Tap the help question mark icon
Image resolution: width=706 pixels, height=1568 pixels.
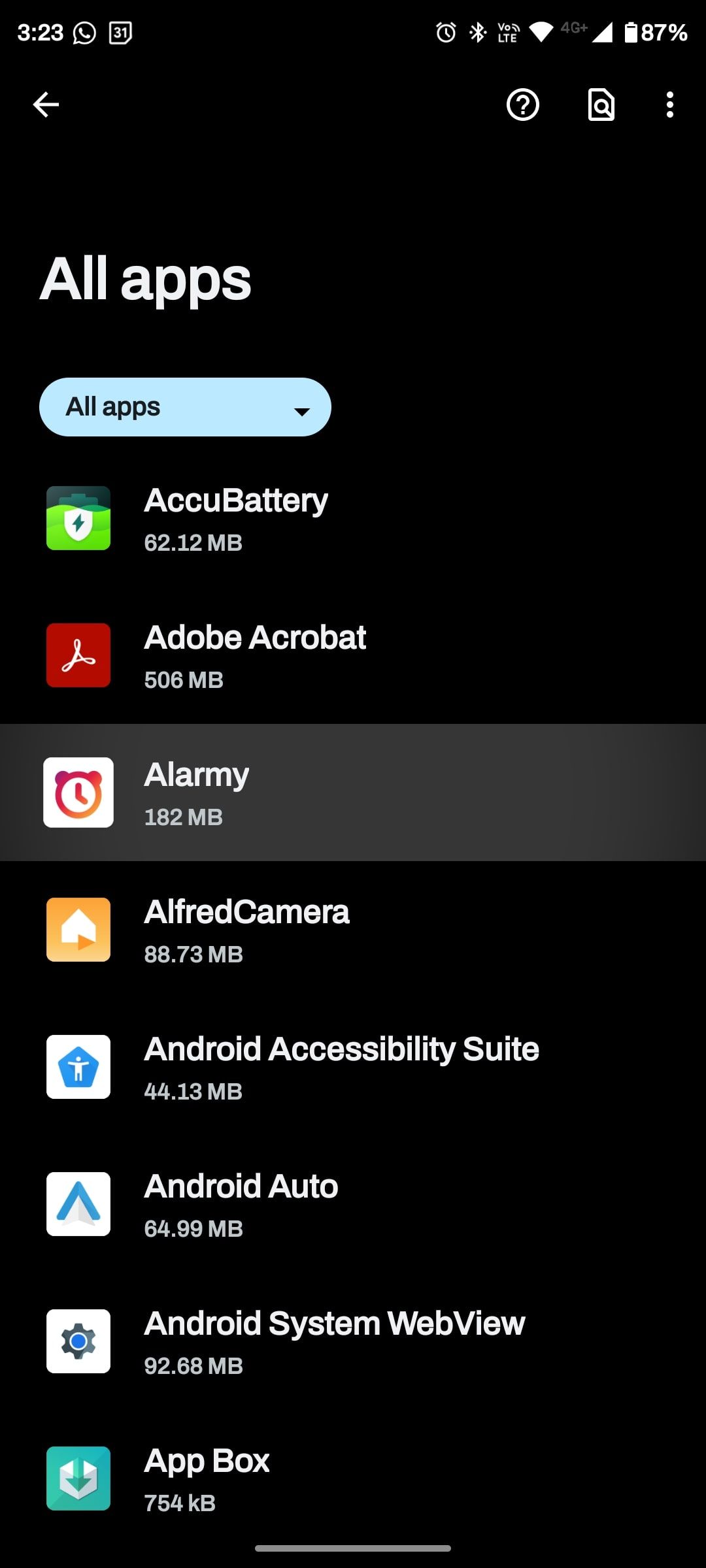523,105
